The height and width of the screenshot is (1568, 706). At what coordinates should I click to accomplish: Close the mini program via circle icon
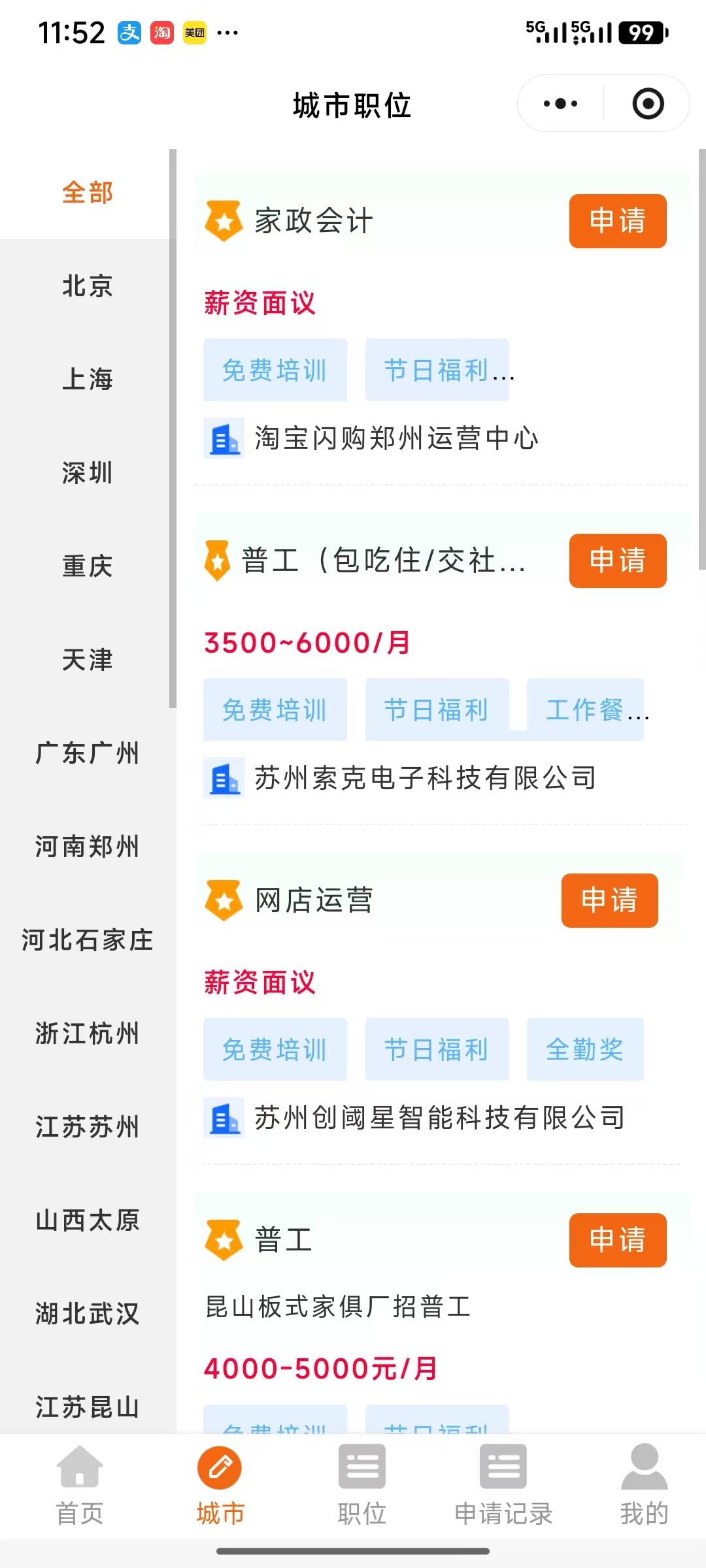tap(648, 104)
